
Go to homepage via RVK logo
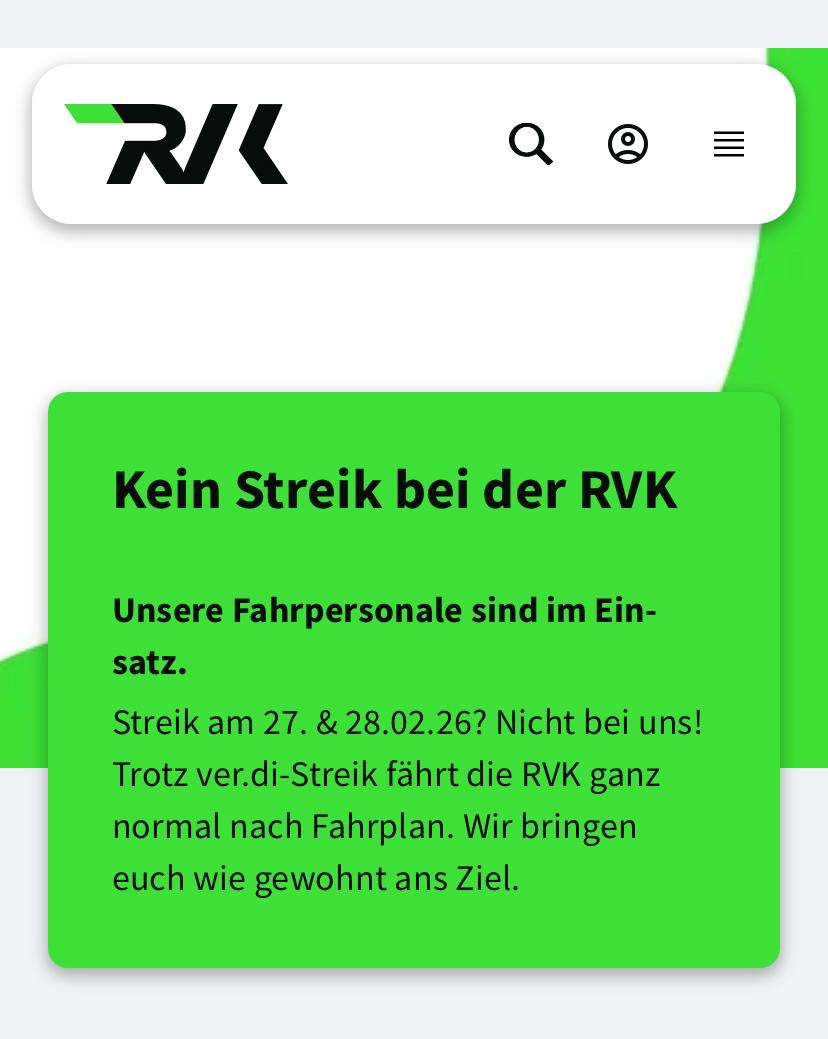(x=177, y=144)
